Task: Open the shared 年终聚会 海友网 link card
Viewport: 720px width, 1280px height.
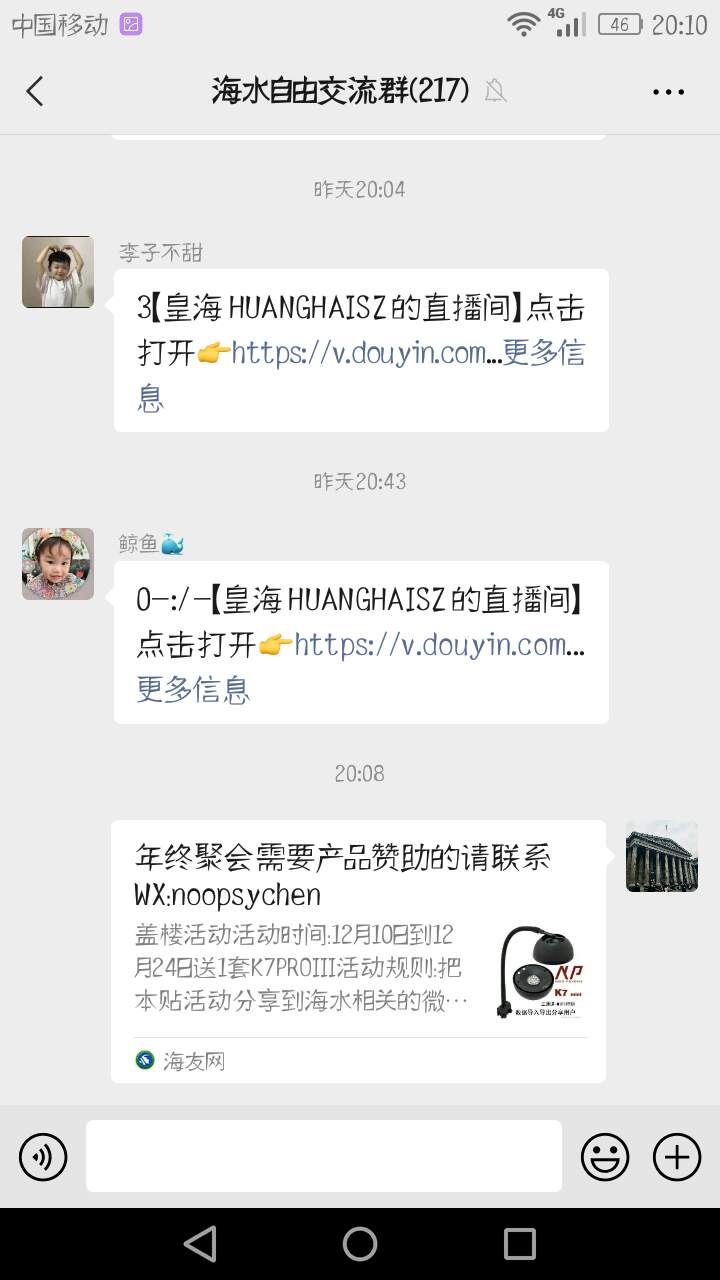Action: click(x=358, y=950)
